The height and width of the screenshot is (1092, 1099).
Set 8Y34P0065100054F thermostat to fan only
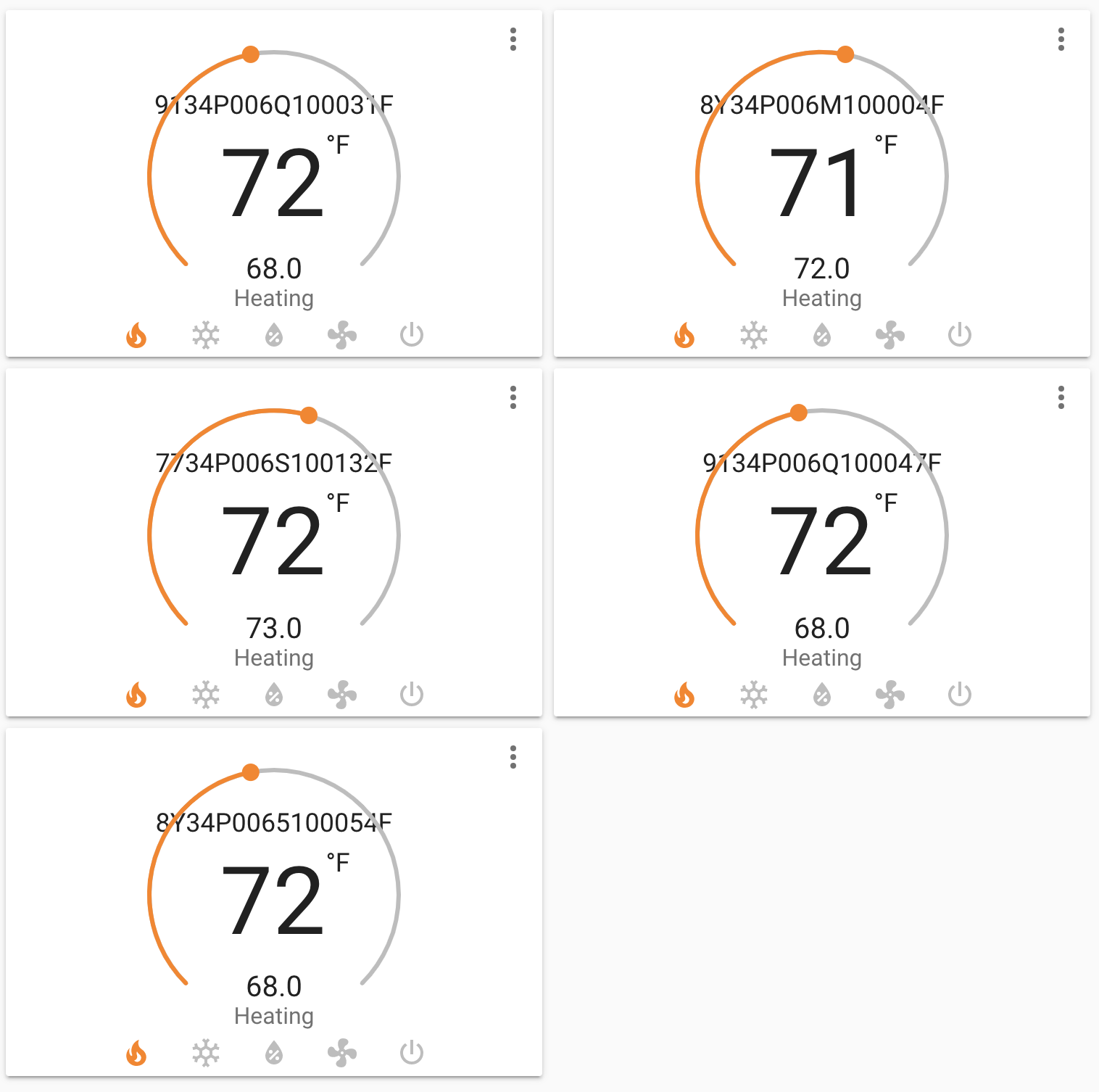click(342, 1053)
